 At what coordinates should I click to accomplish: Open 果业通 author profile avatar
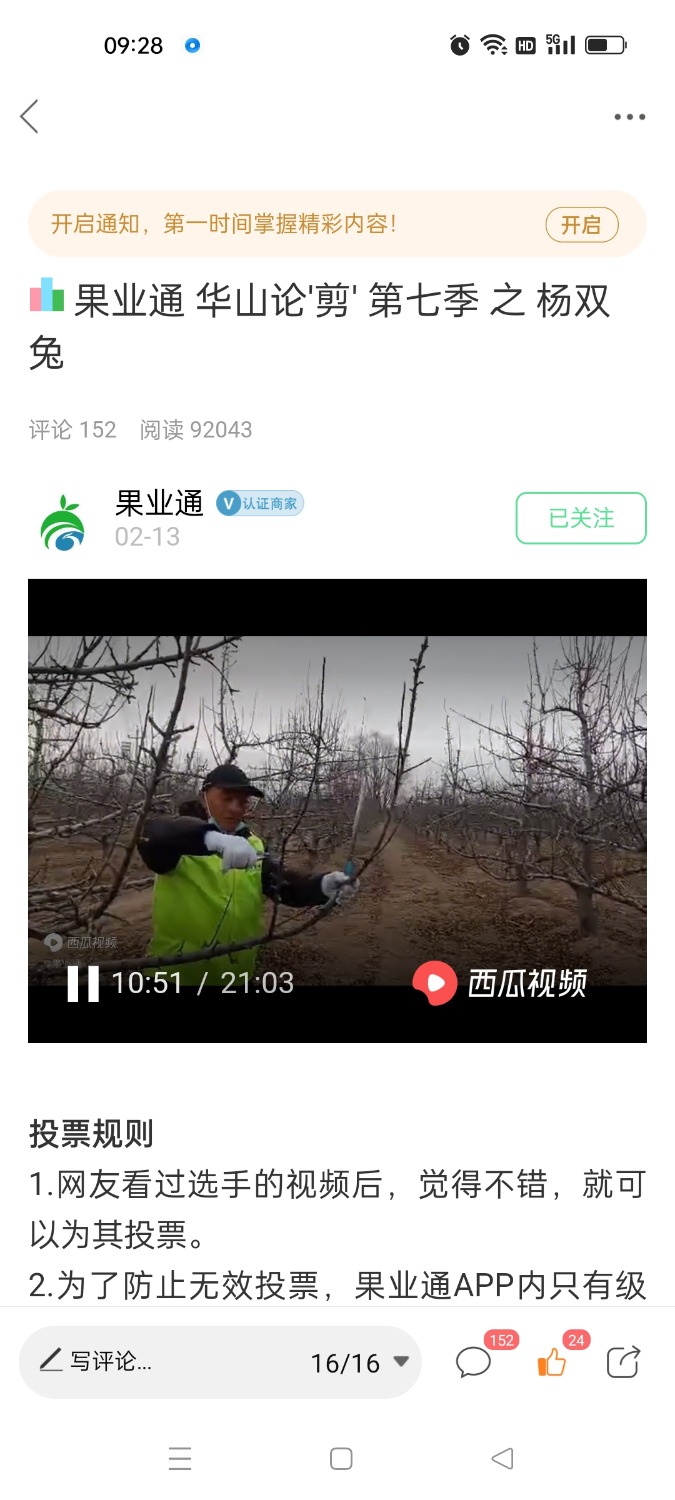pyautogui.click(x=63, y=522)
